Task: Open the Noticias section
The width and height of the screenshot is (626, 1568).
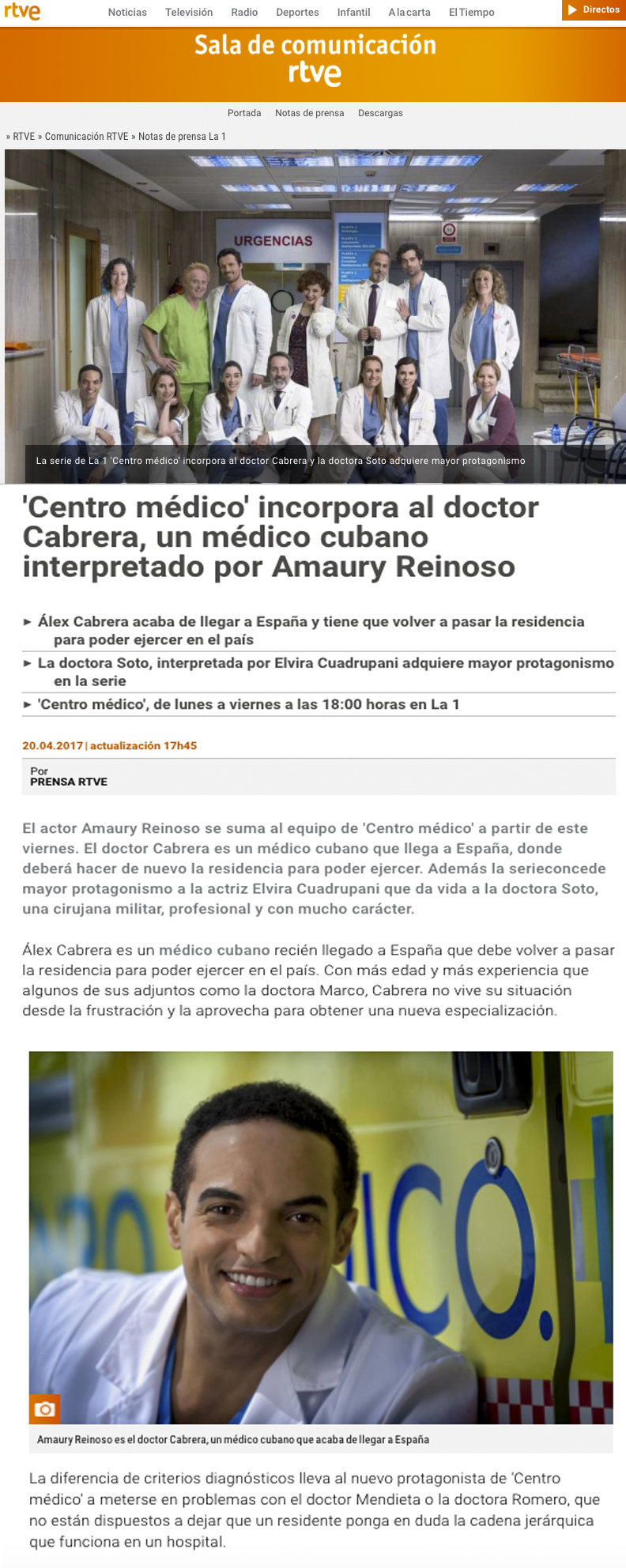Action: [x=127, y=13]
